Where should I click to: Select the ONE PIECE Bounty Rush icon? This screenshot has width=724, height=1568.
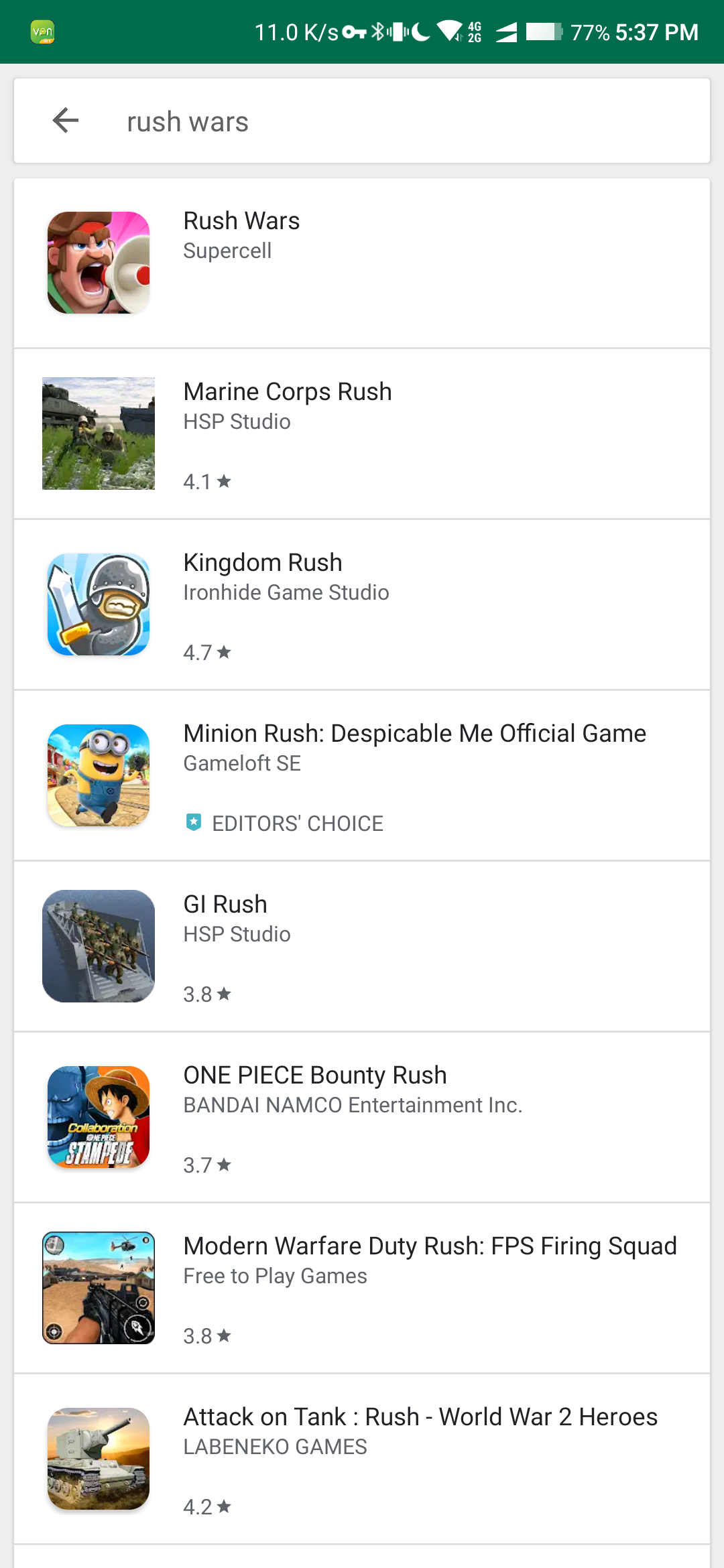(x=98, y=1117)
